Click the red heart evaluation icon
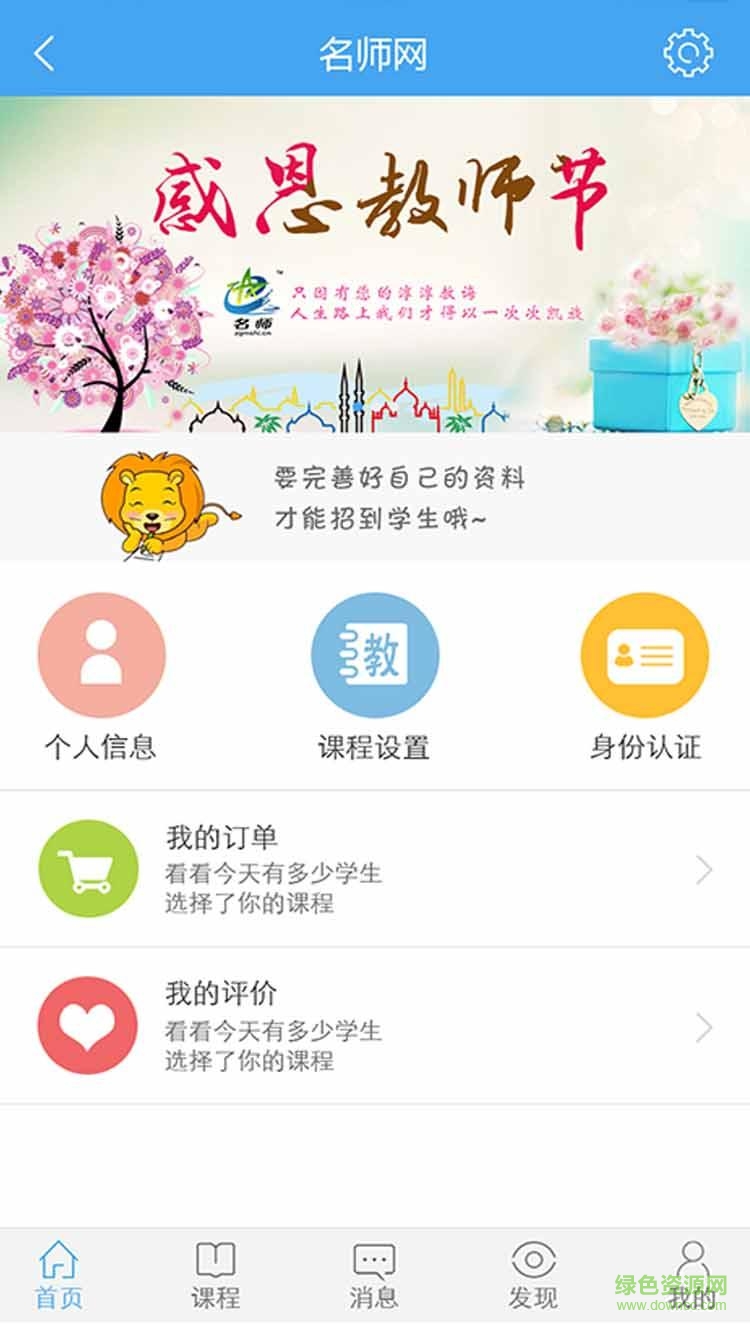This screenshot has height=1324, width=750. pos(87,1024)
